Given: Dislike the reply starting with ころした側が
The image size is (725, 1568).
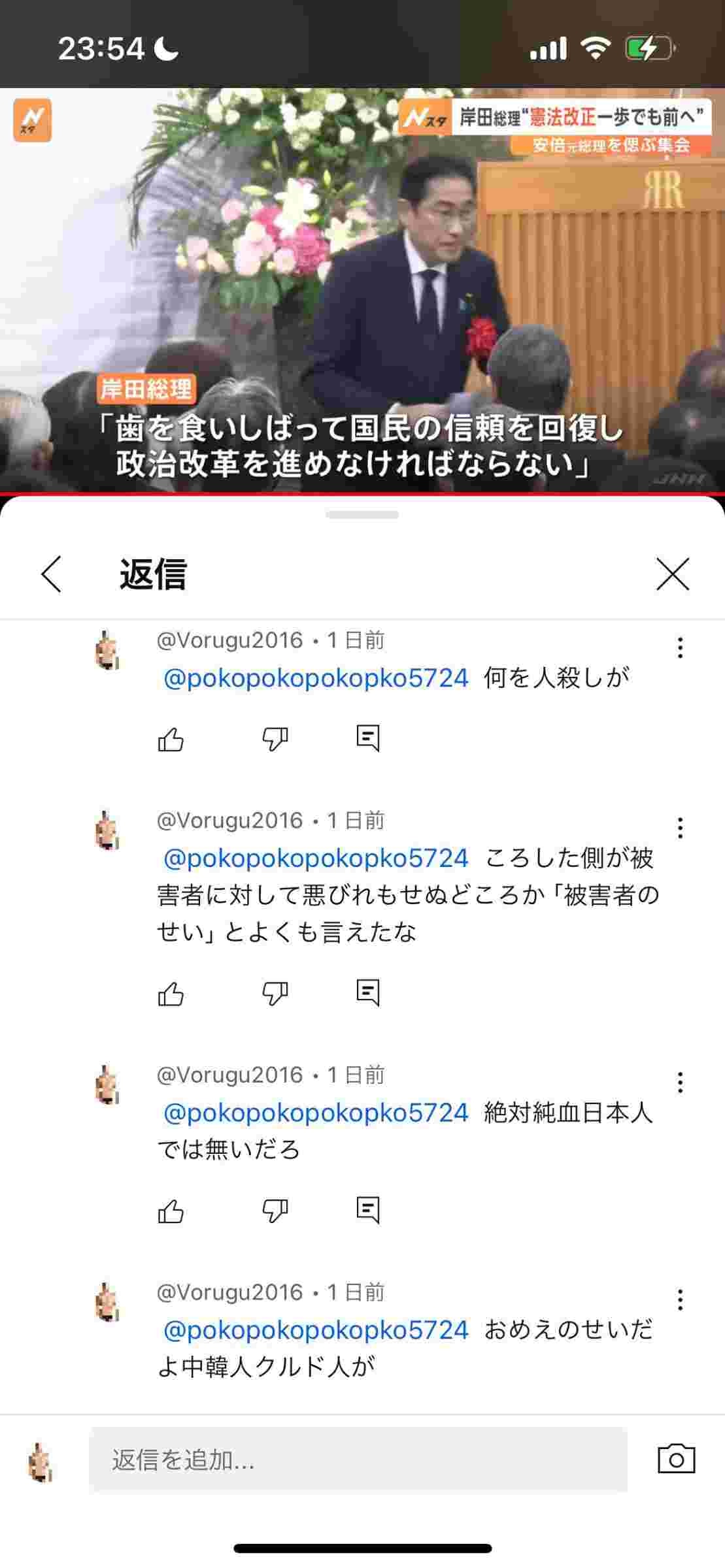Looking at the screenshot, I should pyautogui.click(x=275, y=994).
